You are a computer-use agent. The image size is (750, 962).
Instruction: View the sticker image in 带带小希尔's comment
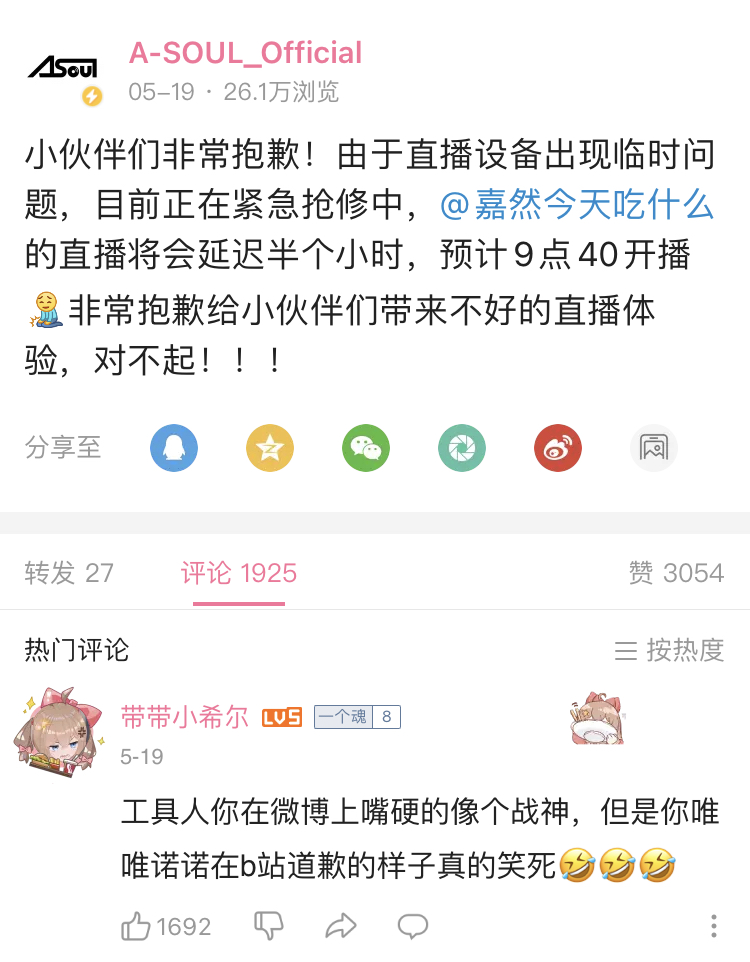[597, 717]
